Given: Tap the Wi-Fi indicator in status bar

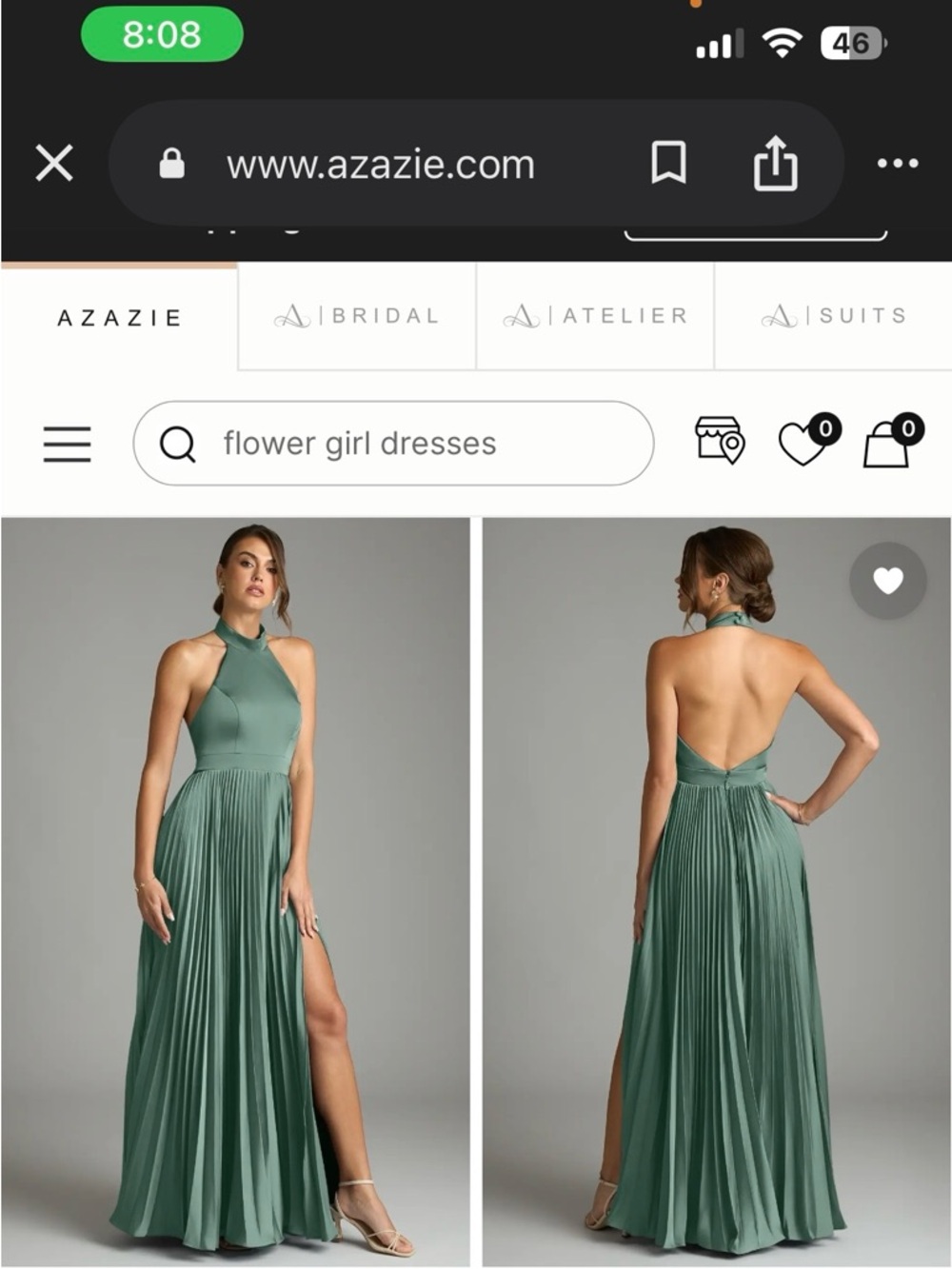Looking at the screenshot, I should tap(781, 42).
